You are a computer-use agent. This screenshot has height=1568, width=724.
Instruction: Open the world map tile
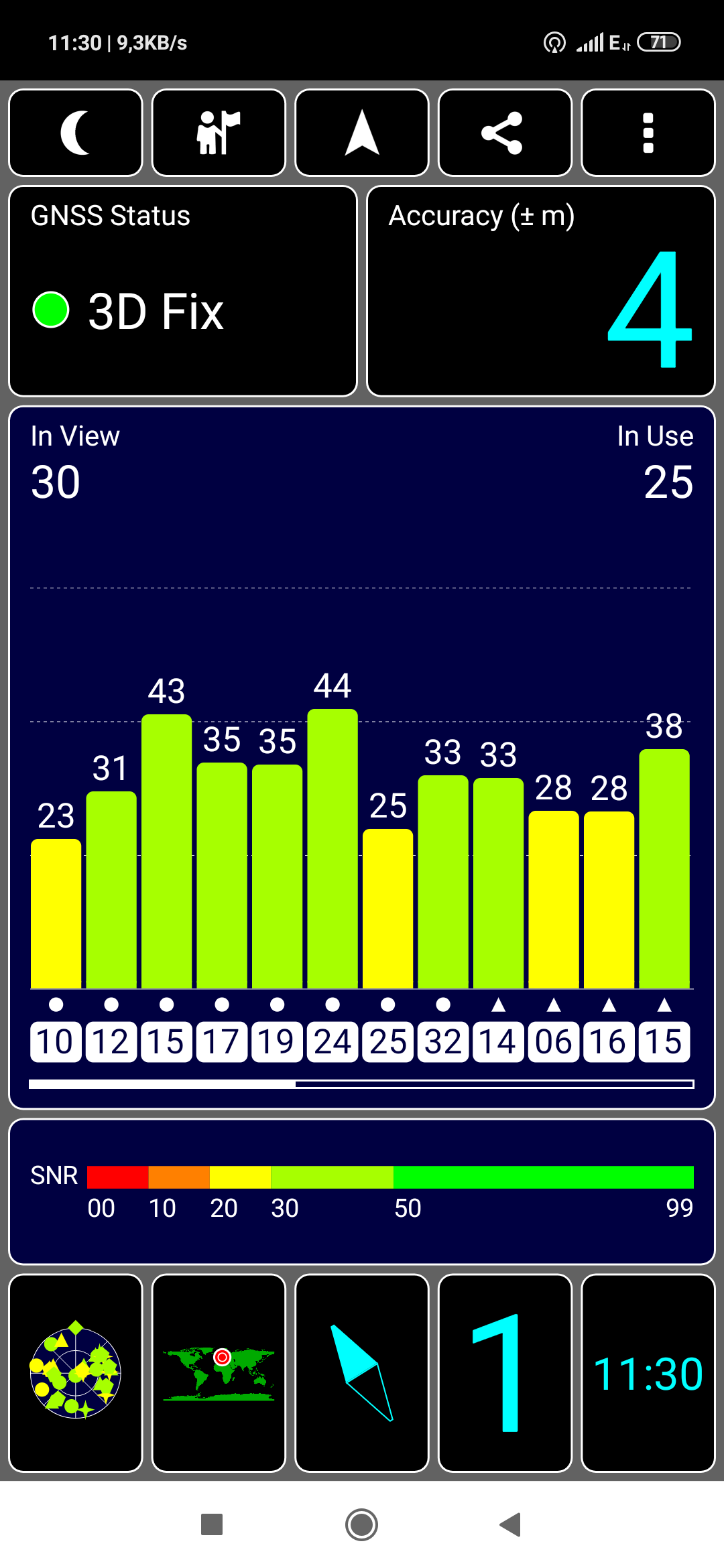click(219, 1373)
